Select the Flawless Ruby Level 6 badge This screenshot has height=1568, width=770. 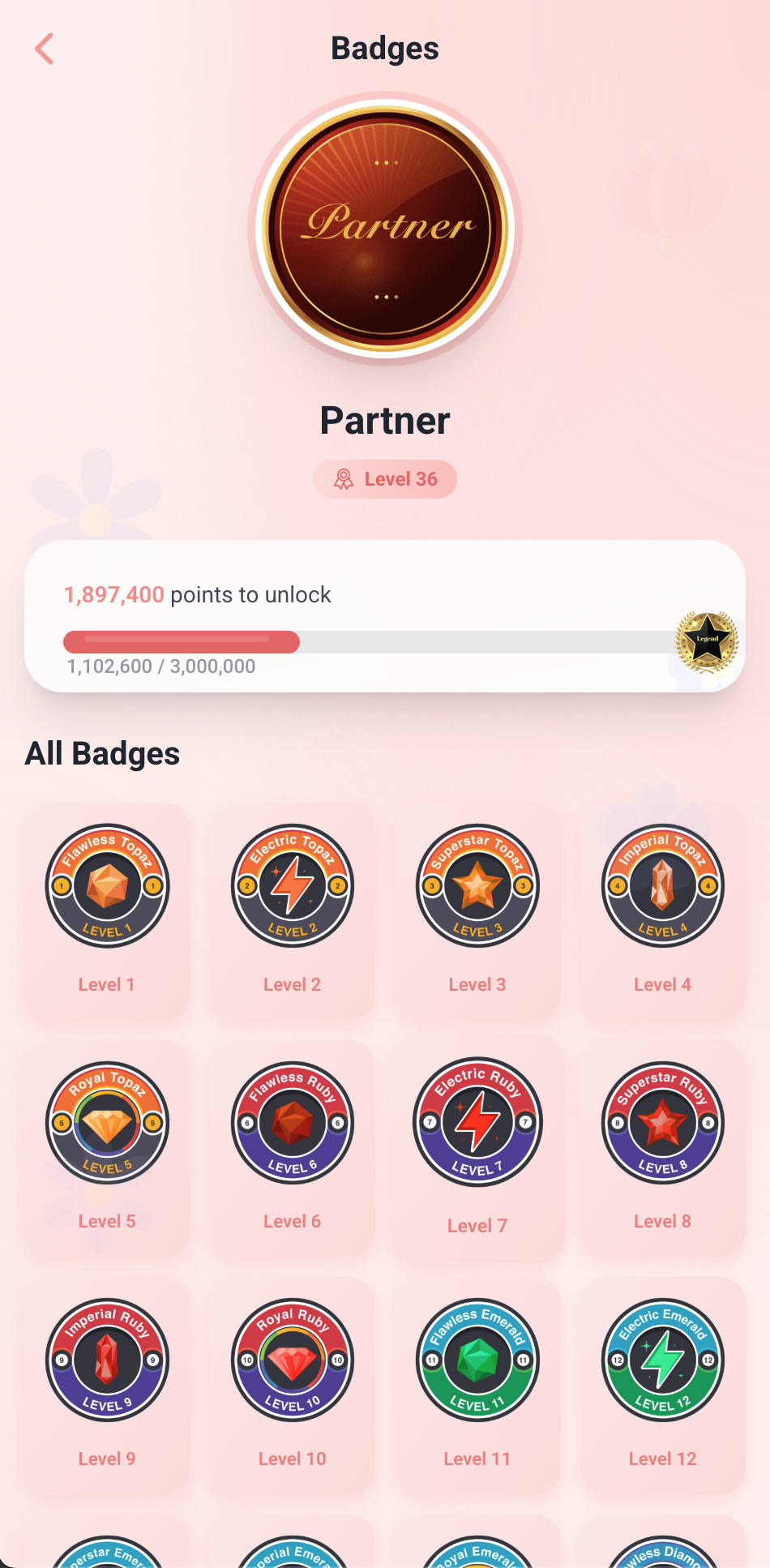point(292,1123)
